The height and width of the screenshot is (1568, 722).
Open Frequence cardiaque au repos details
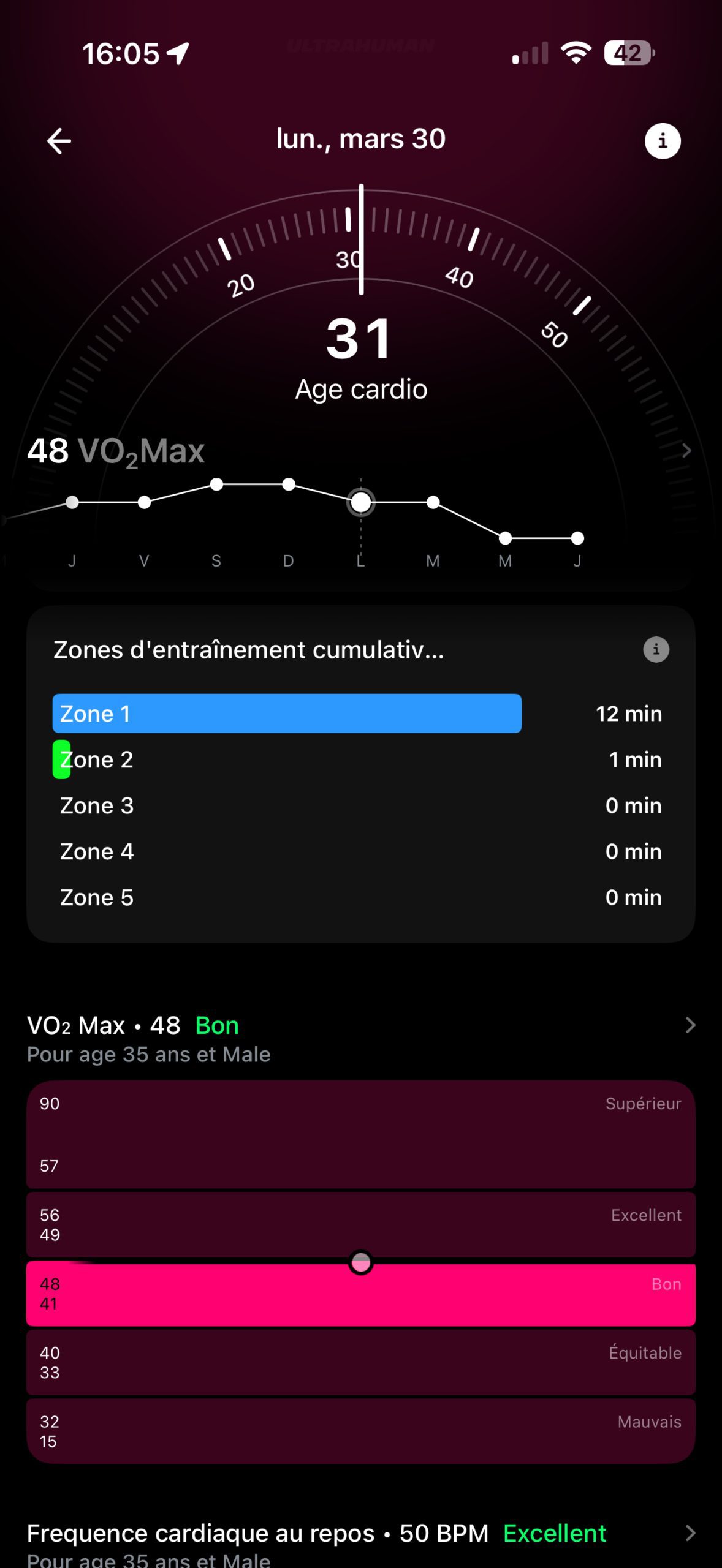coord(690,1533)
